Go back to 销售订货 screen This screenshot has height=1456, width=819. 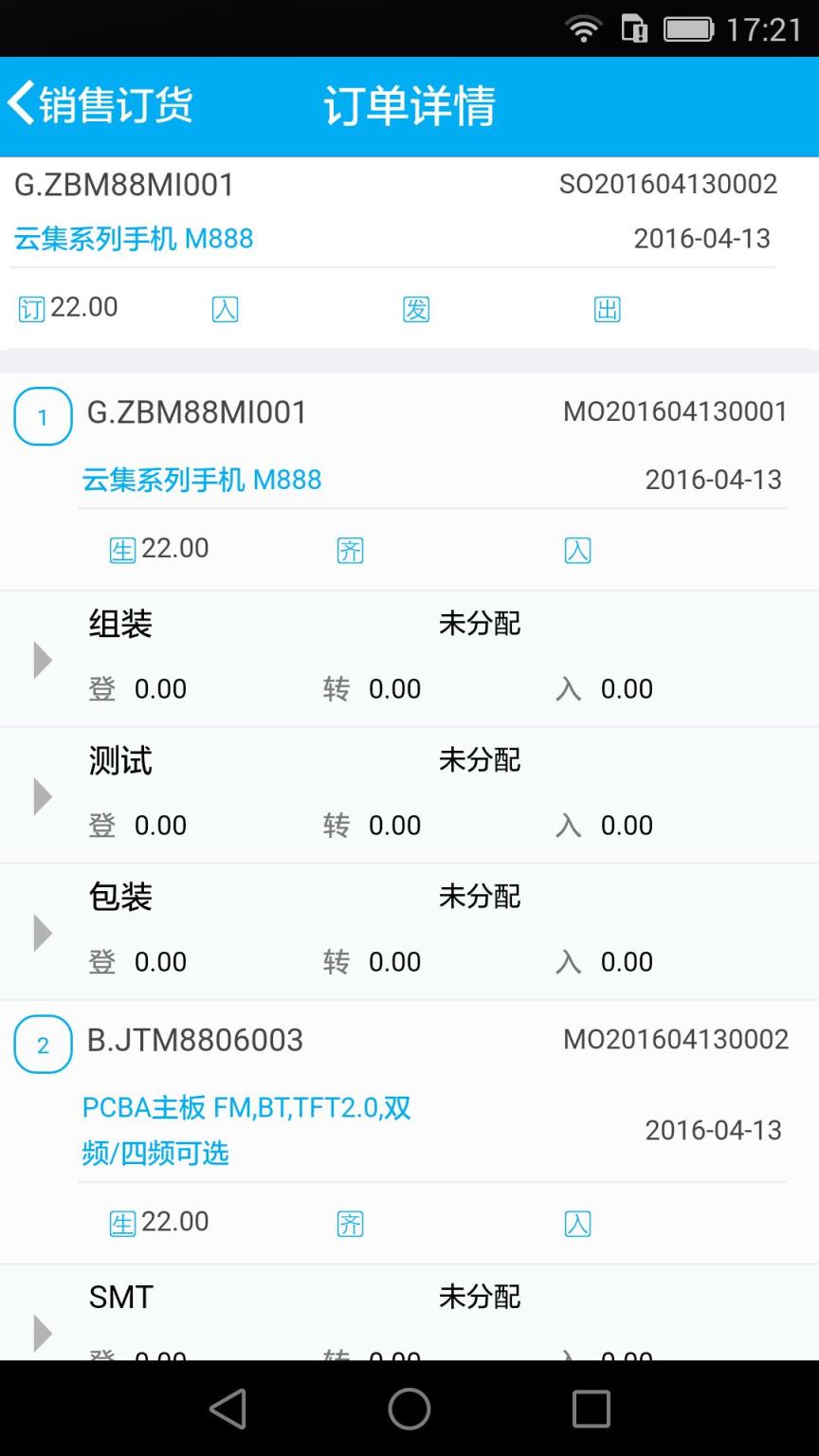(100, 104)
